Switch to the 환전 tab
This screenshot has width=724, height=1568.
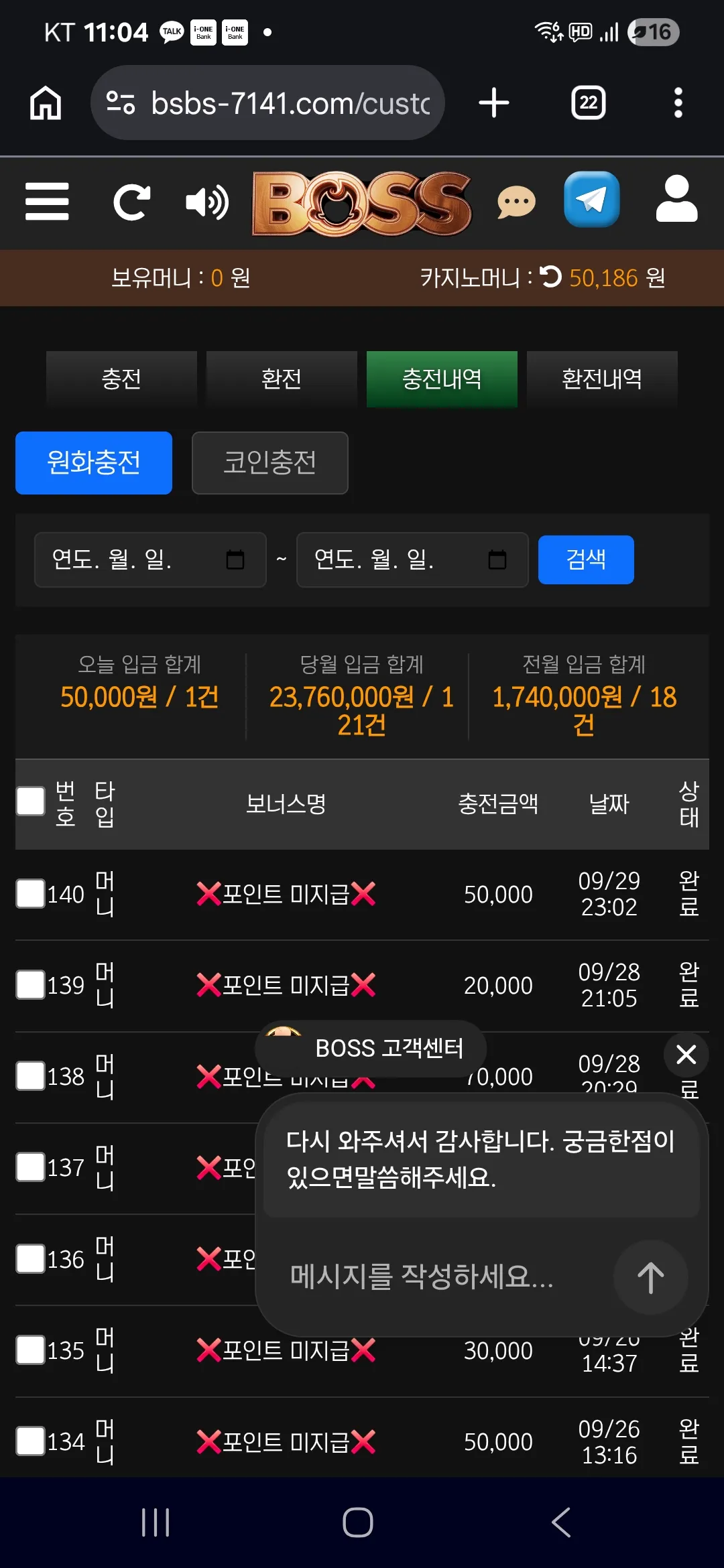click(x=282, y=379)
